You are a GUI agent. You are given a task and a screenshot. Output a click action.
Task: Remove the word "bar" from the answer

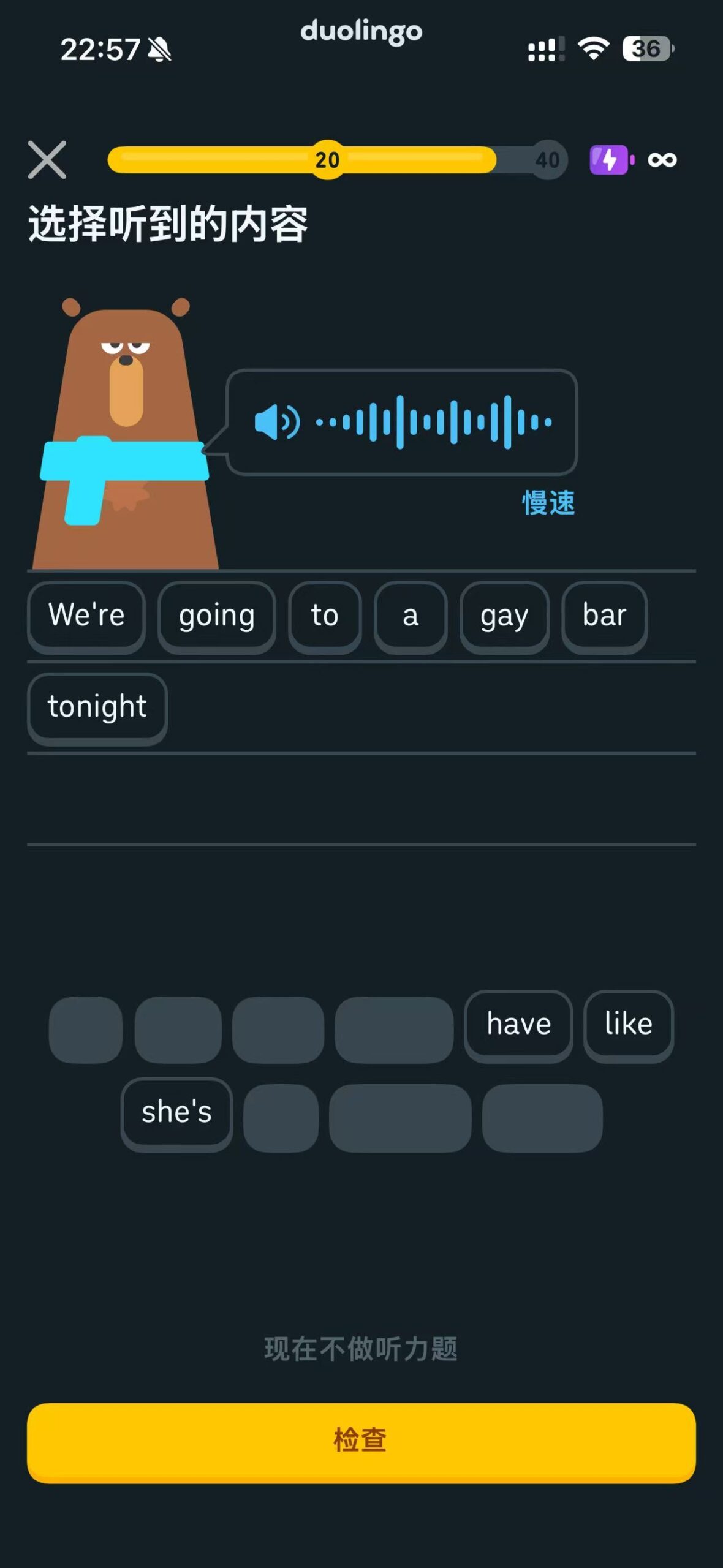click(604, 617)
